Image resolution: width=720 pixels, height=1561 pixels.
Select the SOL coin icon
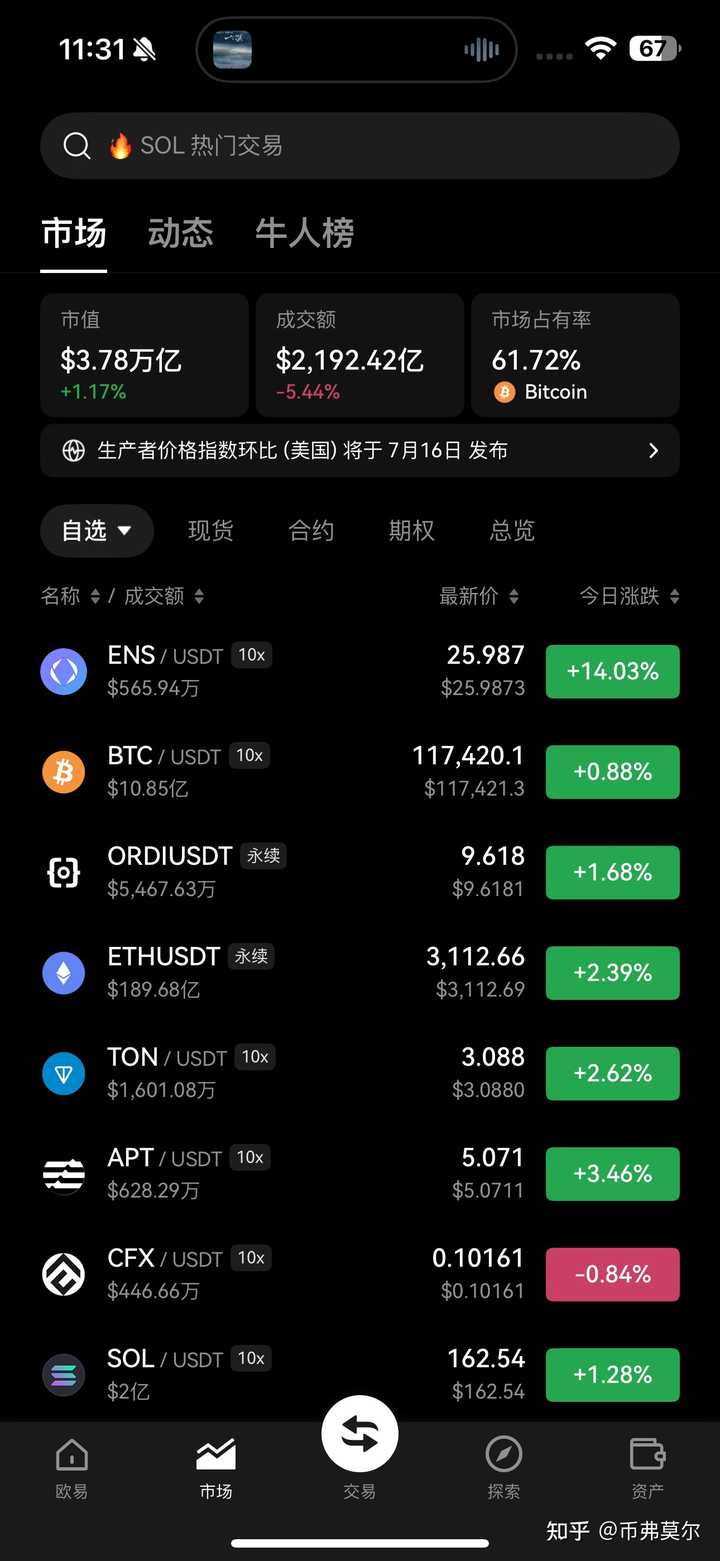pos(63,1374)
